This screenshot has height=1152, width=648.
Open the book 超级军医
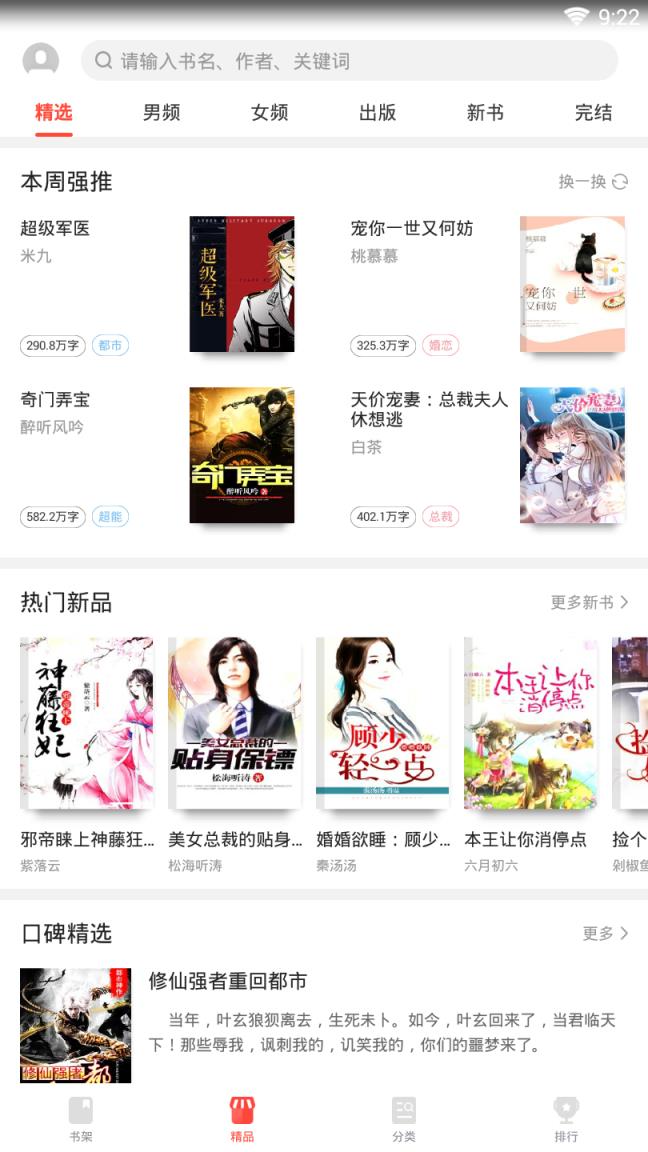coord(241,284)
